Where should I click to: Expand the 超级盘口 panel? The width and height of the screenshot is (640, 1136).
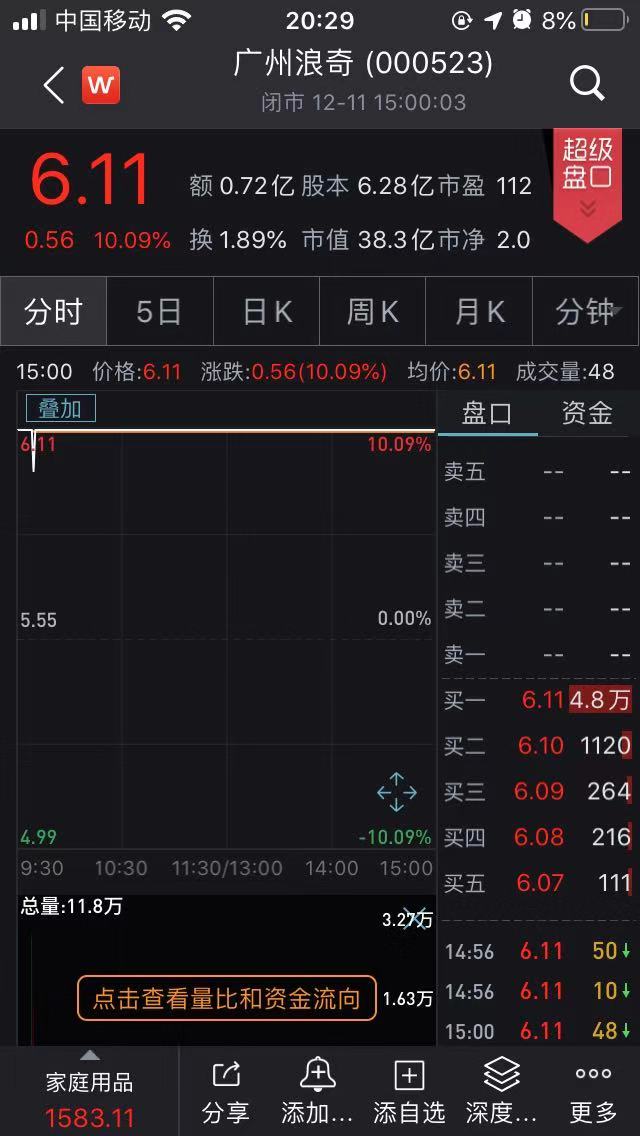tap(587, 180)
